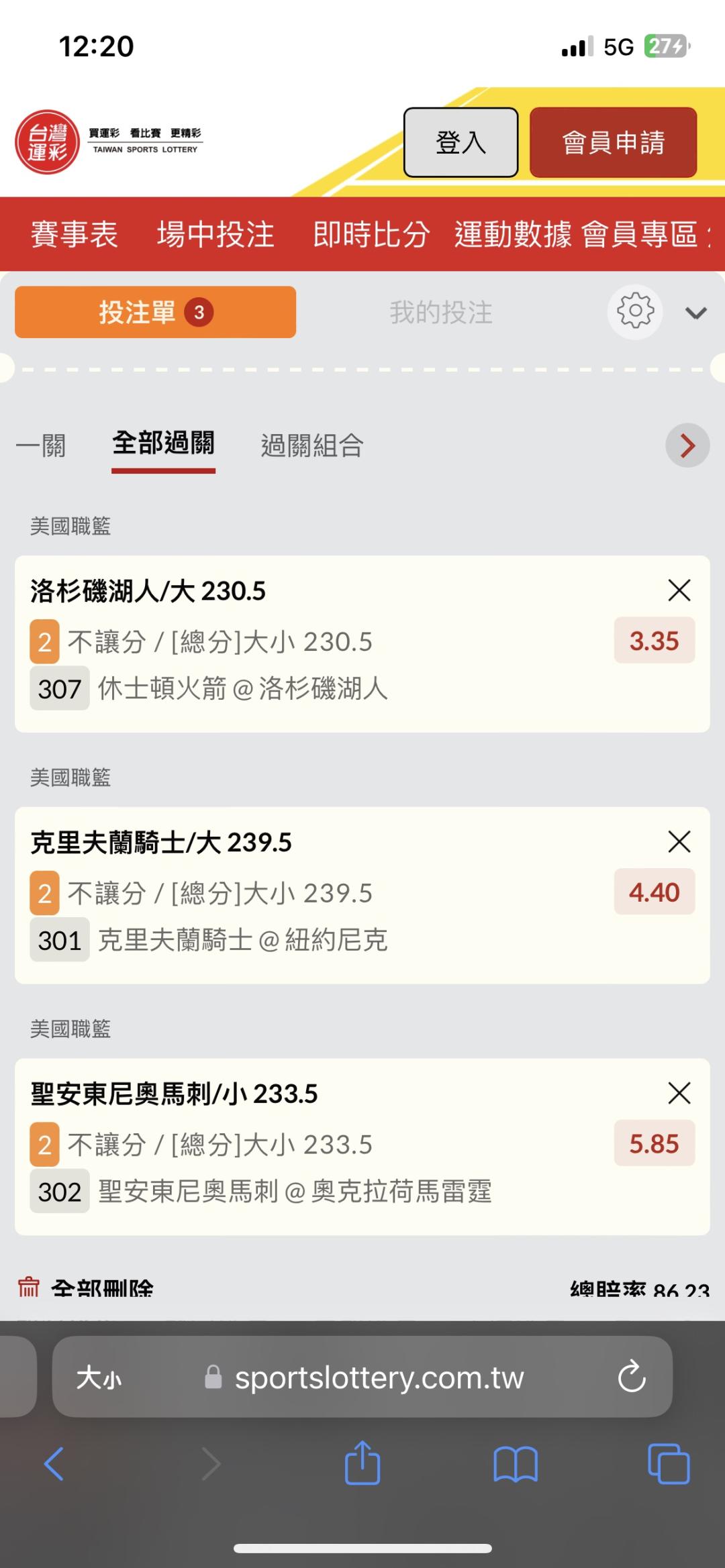Show more bet types with red arrow

point(687,446)
